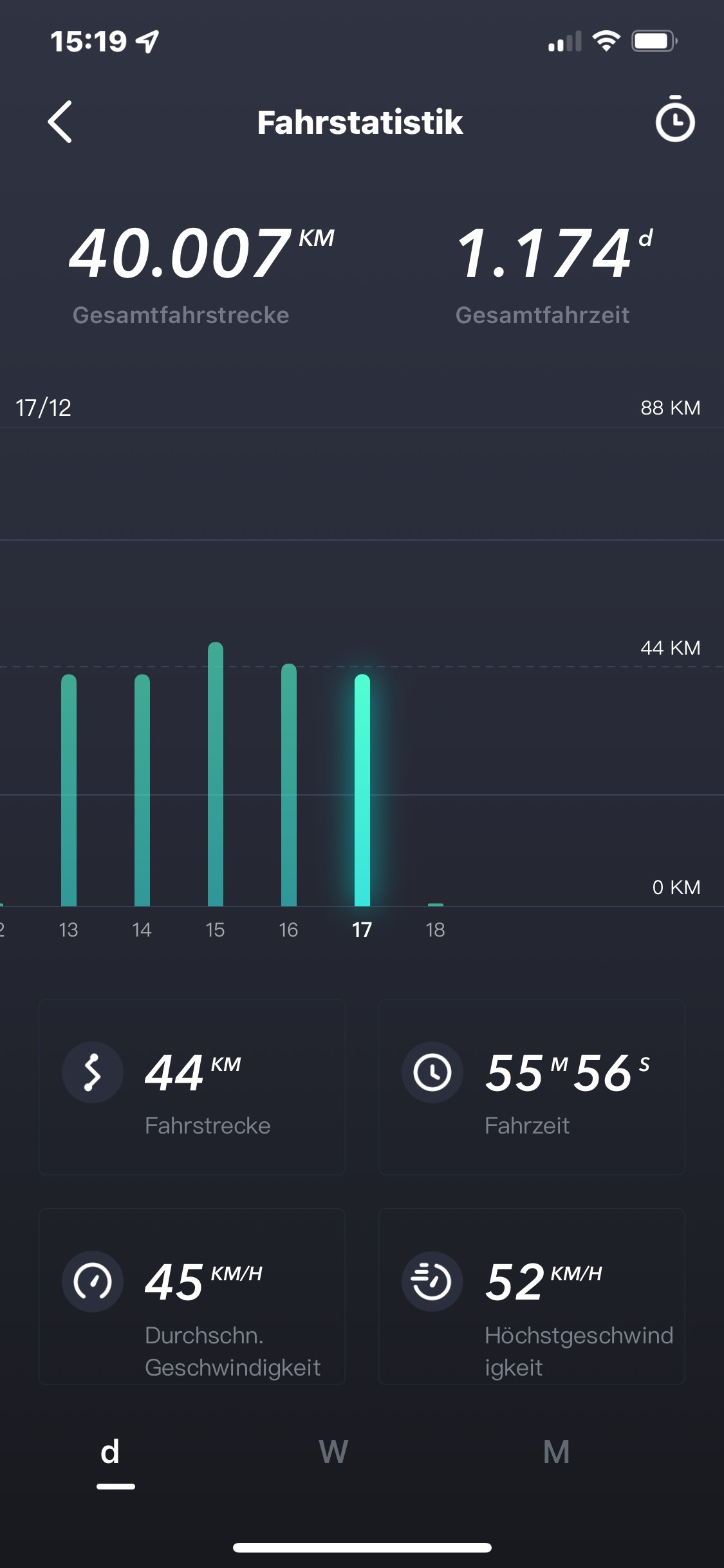
Task: Select the bar for day 16
Action: pos(289,785)
